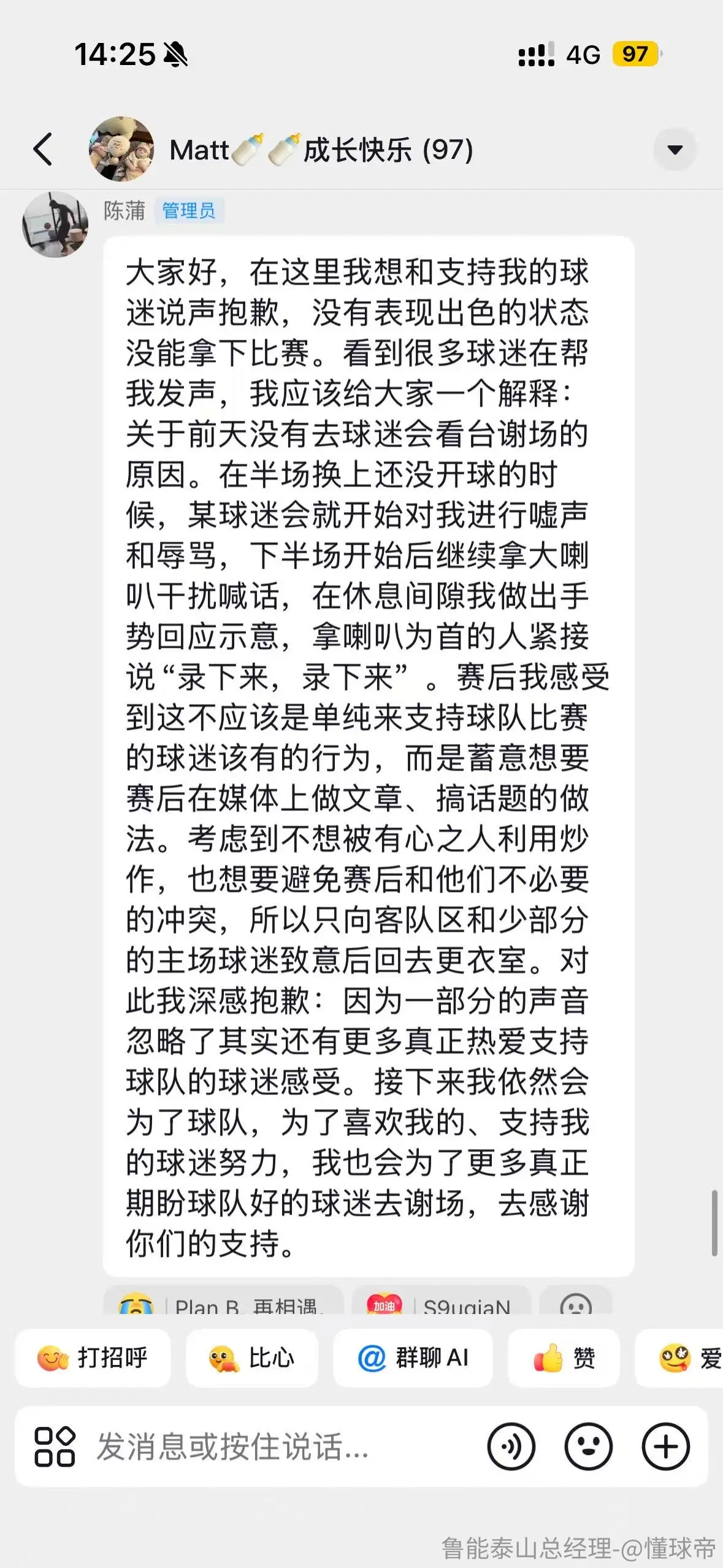Send the 赞 thumbs-up quick reply
This screenshot has width=723, height=1568.
[x=564, y=1358]
